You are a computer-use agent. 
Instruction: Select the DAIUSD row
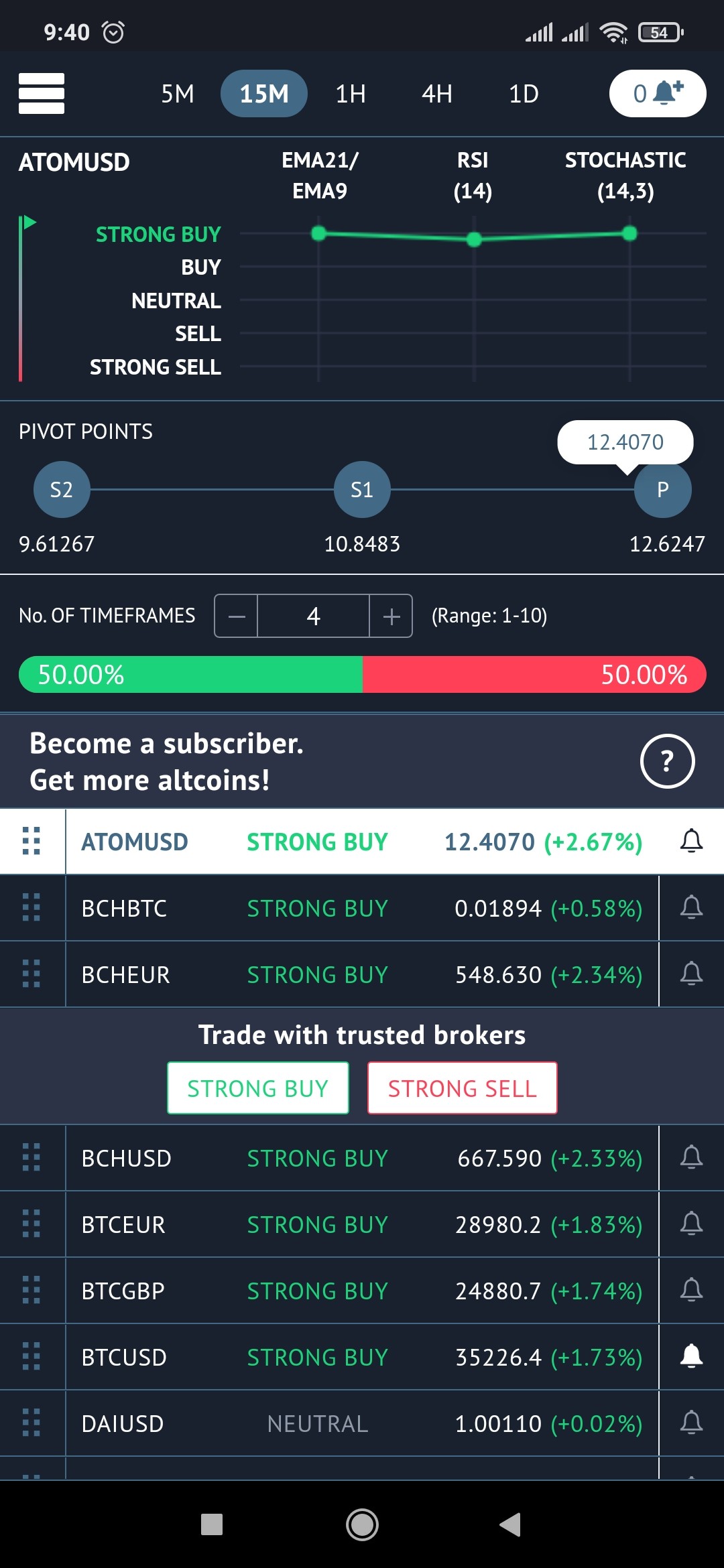pos(362,1423)
